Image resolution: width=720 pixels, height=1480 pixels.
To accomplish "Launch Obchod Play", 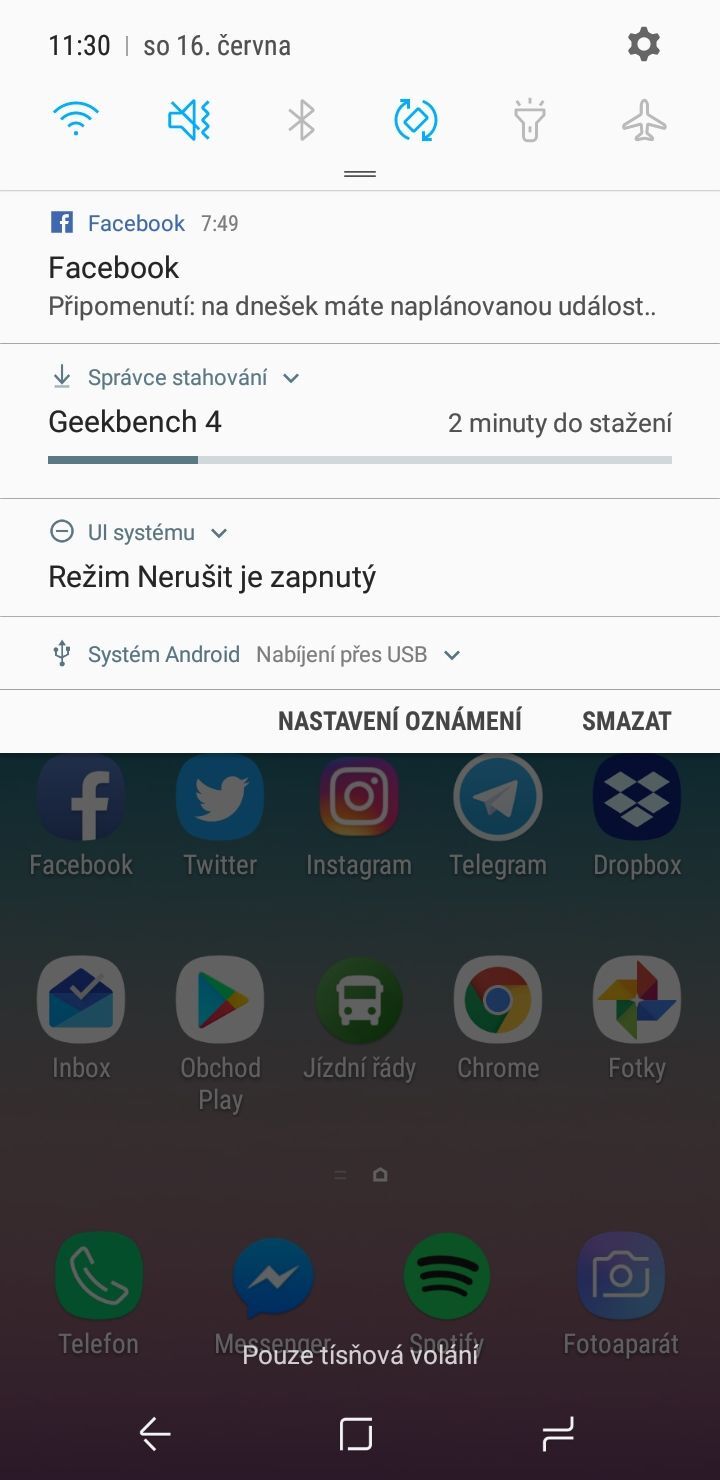I will [x=219, y=998].
